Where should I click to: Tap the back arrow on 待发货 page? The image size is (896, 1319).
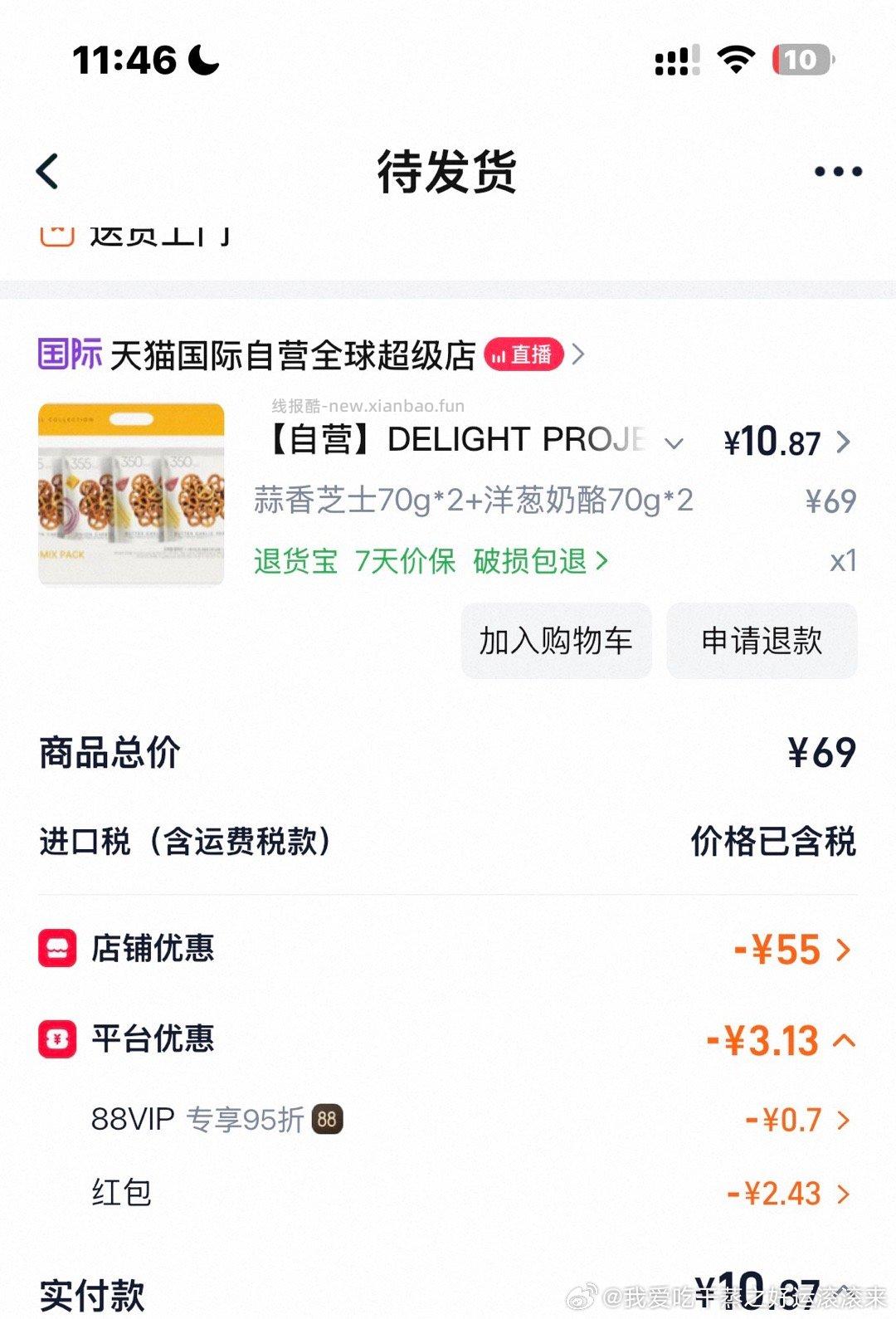coord(47,172)
